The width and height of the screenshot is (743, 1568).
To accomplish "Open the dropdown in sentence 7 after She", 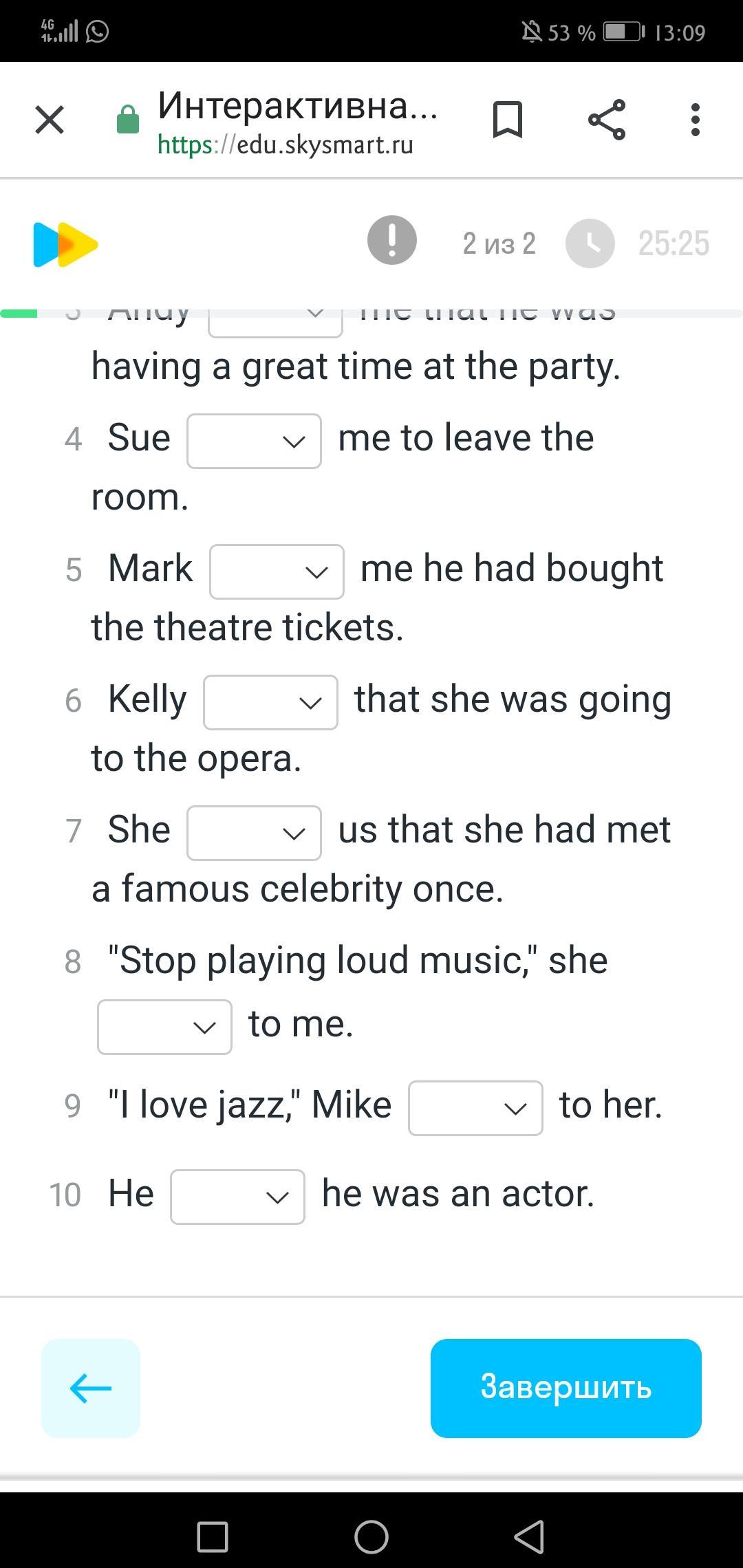I will (x=254, y=833).
